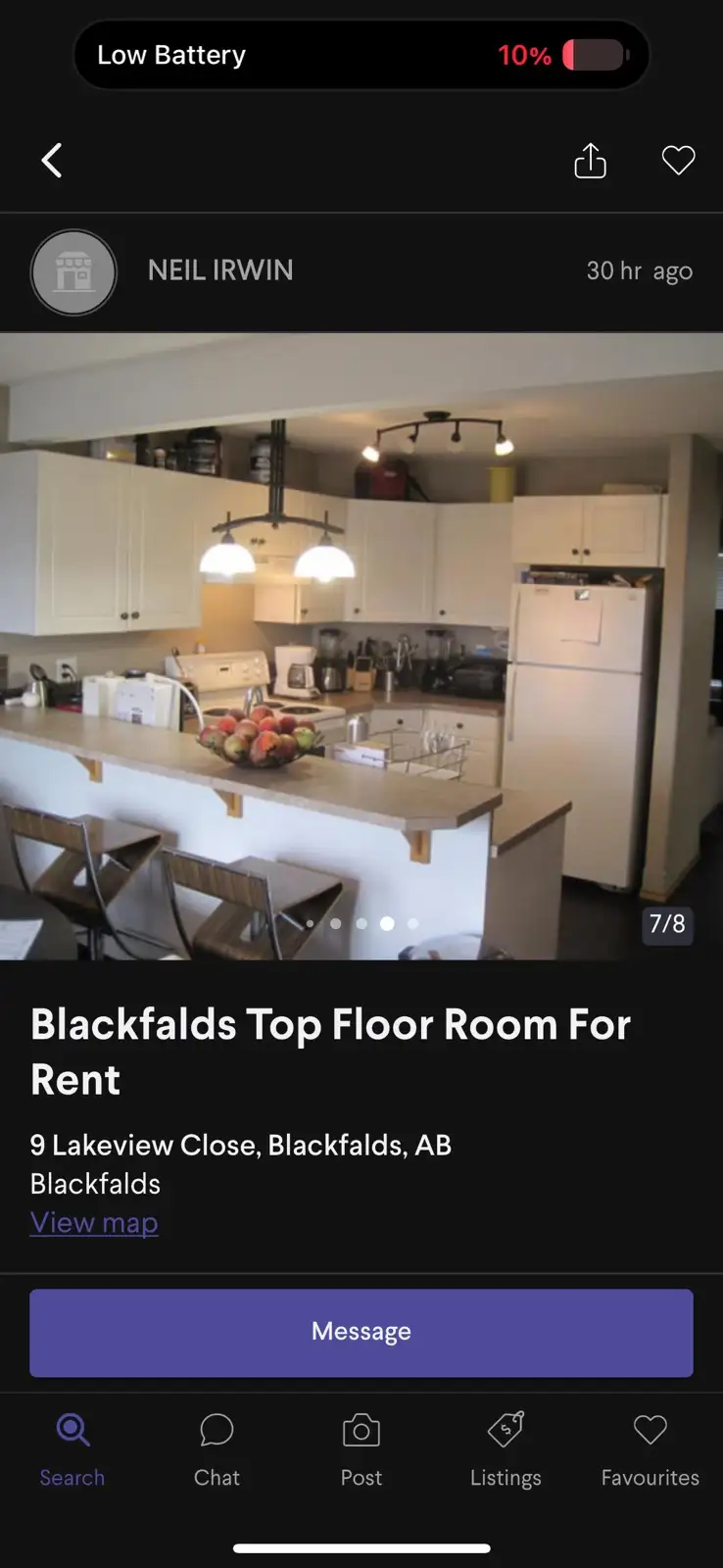Go back using the back arrow
The height and width of the screenshot is (1568, 723).
point(52,161)
